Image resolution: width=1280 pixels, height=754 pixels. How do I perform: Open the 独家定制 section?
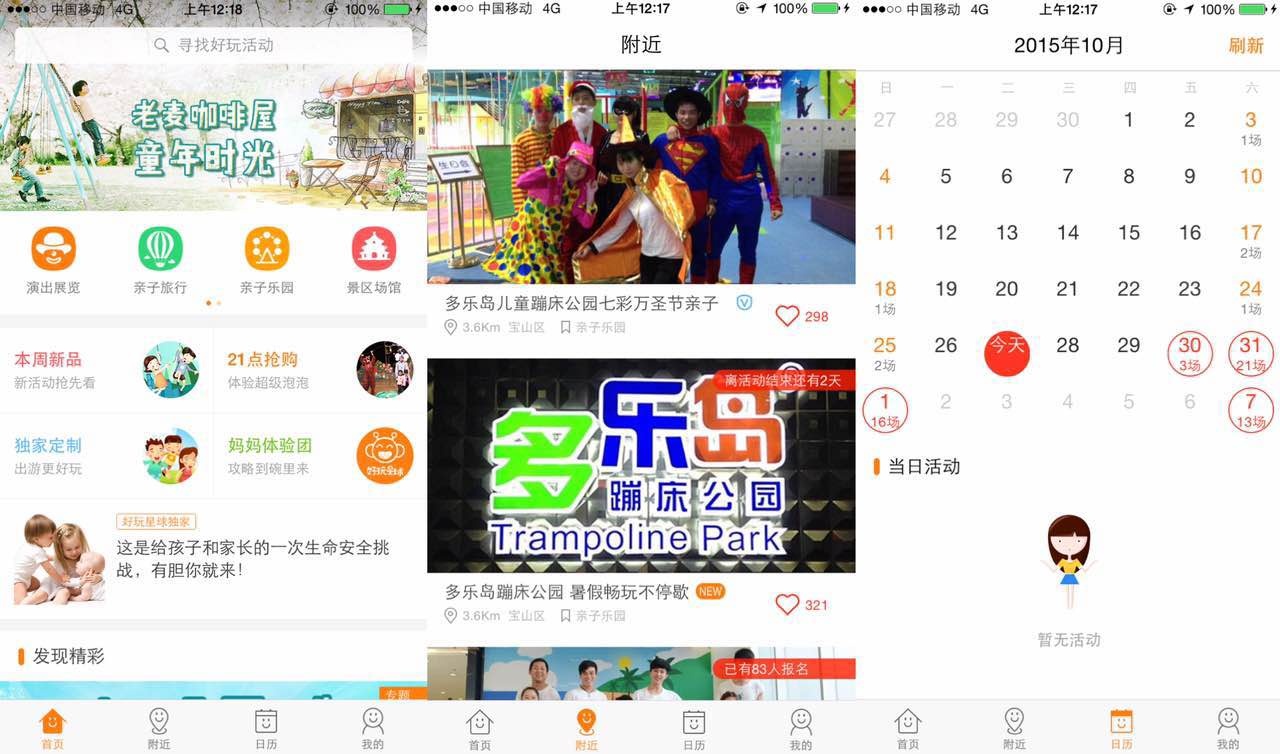pyautogui.click(x=106, y=456)
